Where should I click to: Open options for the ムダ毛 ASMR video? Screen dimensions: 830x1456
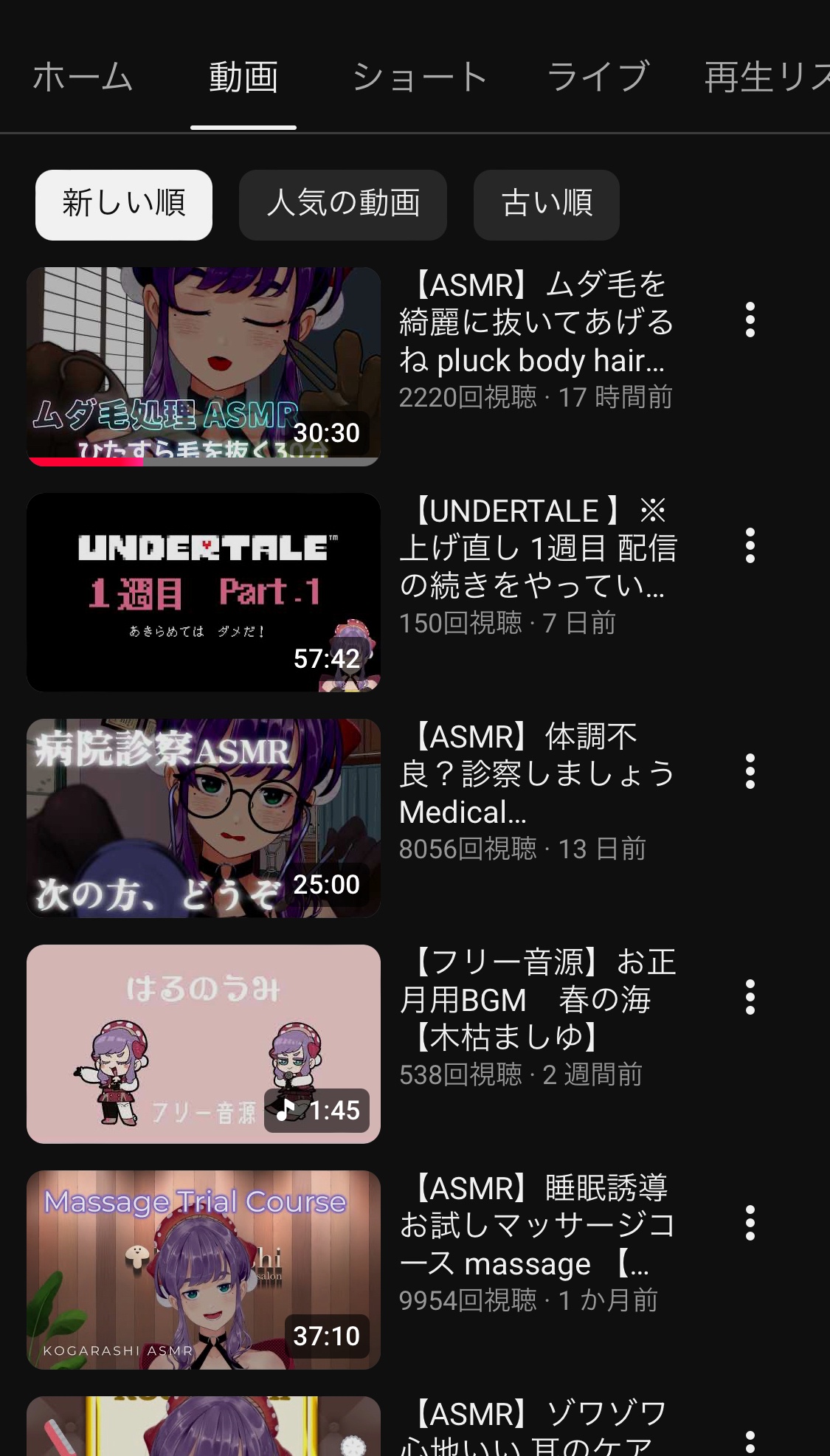tap(750, 320)
